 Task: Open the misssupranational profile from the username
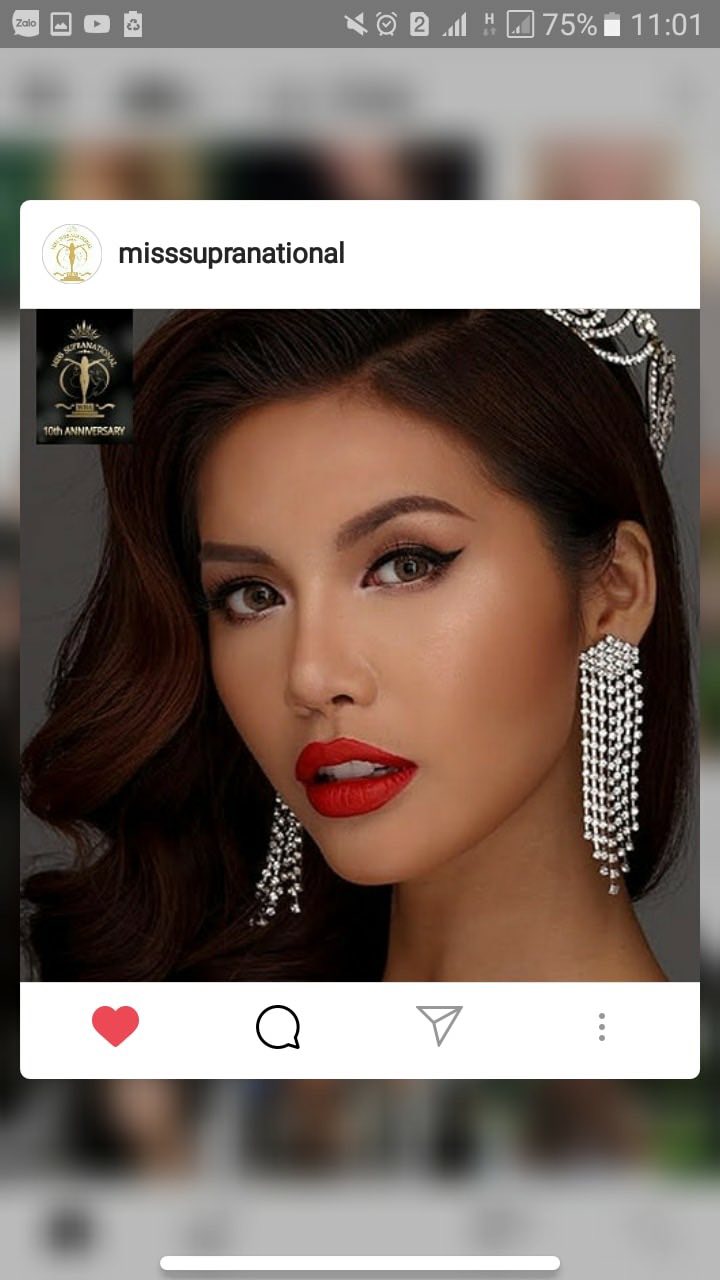click(231, 254)
